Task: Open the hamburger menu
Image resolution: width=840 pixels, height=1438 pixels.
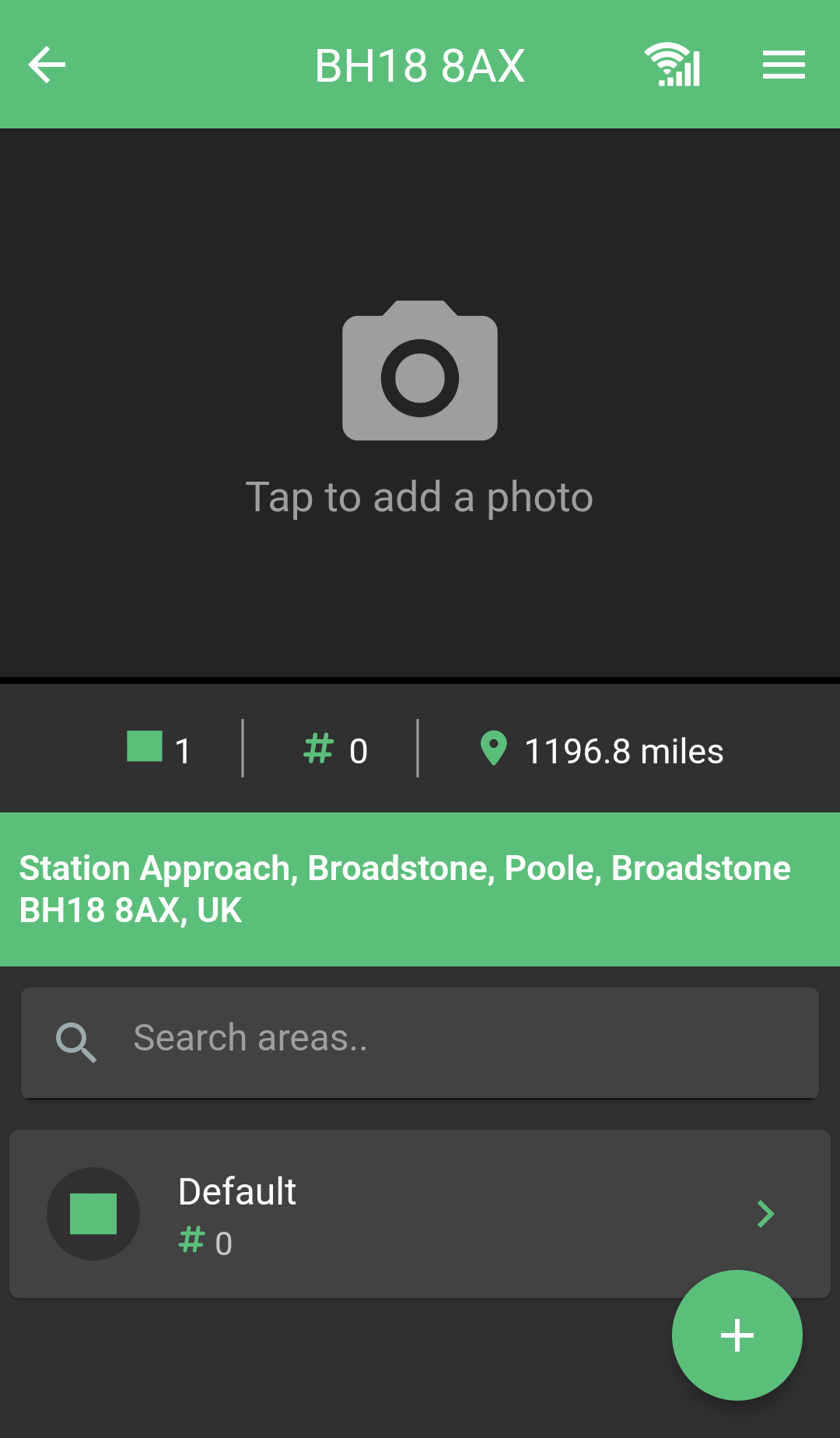Action: (783, 65)
